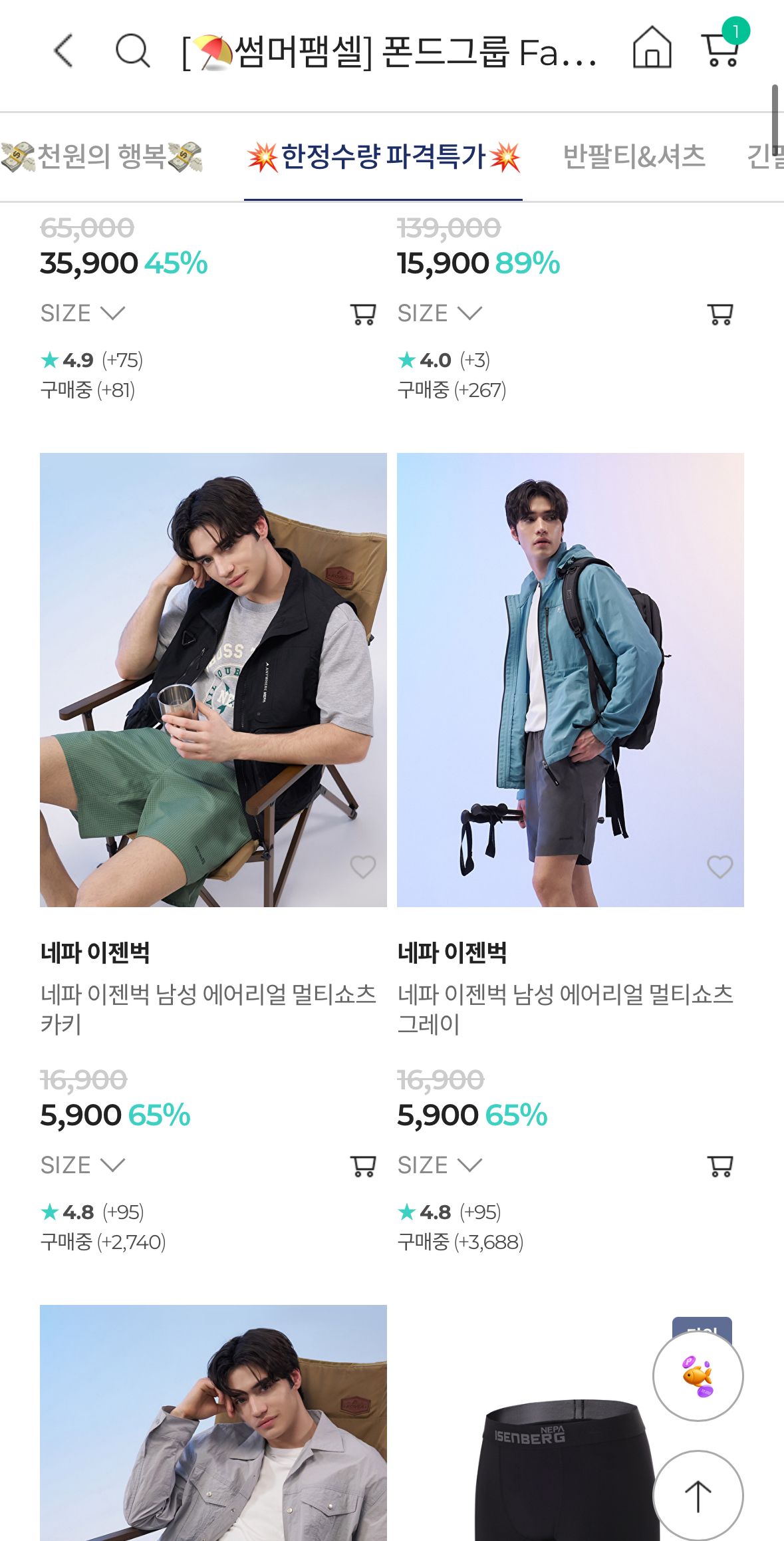Jump to top with arrow button
This screenshot has height=1541, width=784.
pos(698,1496)
